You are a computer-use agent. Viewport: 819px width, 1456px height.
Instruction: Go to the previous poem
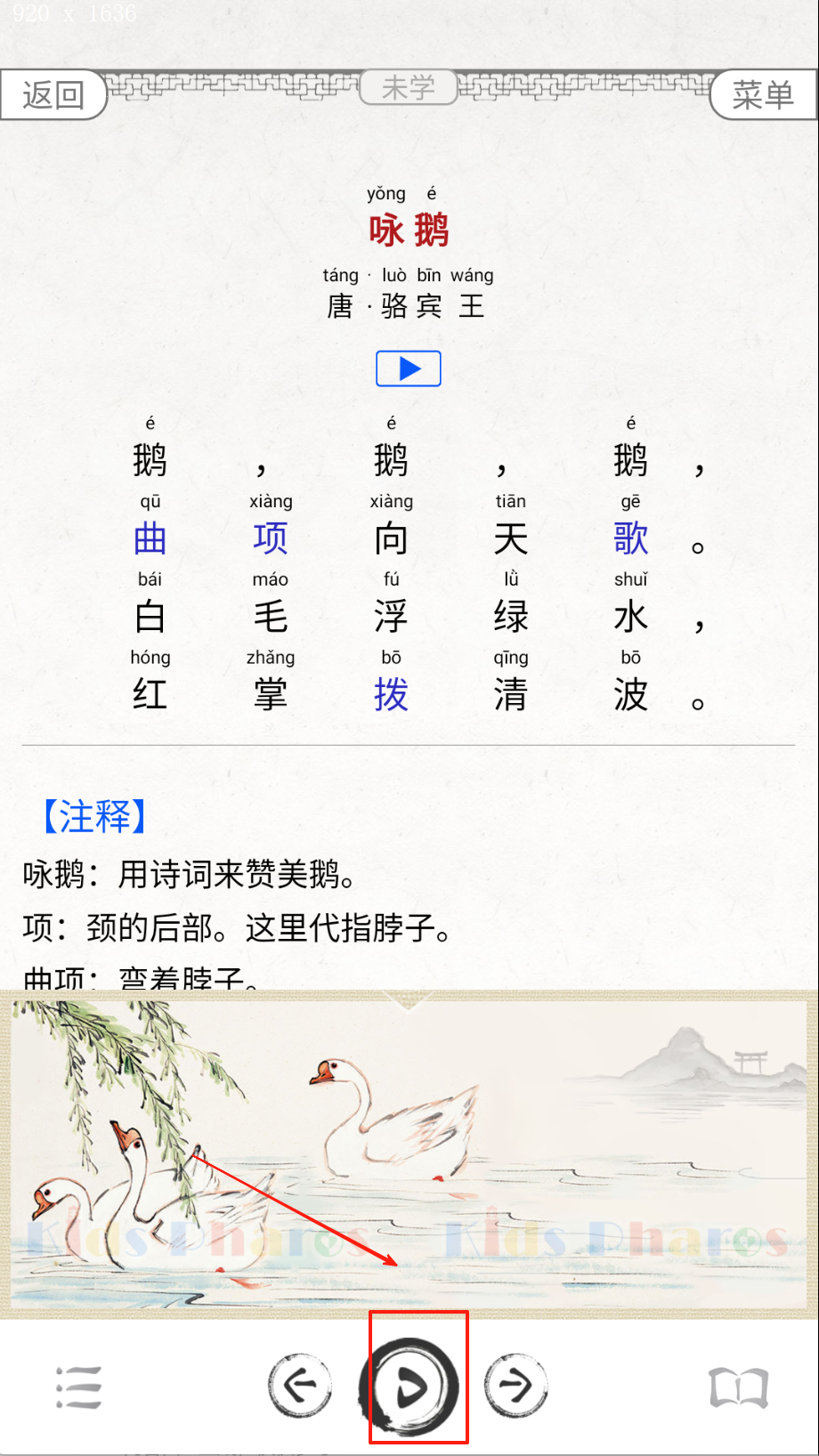pos(300,1385)
